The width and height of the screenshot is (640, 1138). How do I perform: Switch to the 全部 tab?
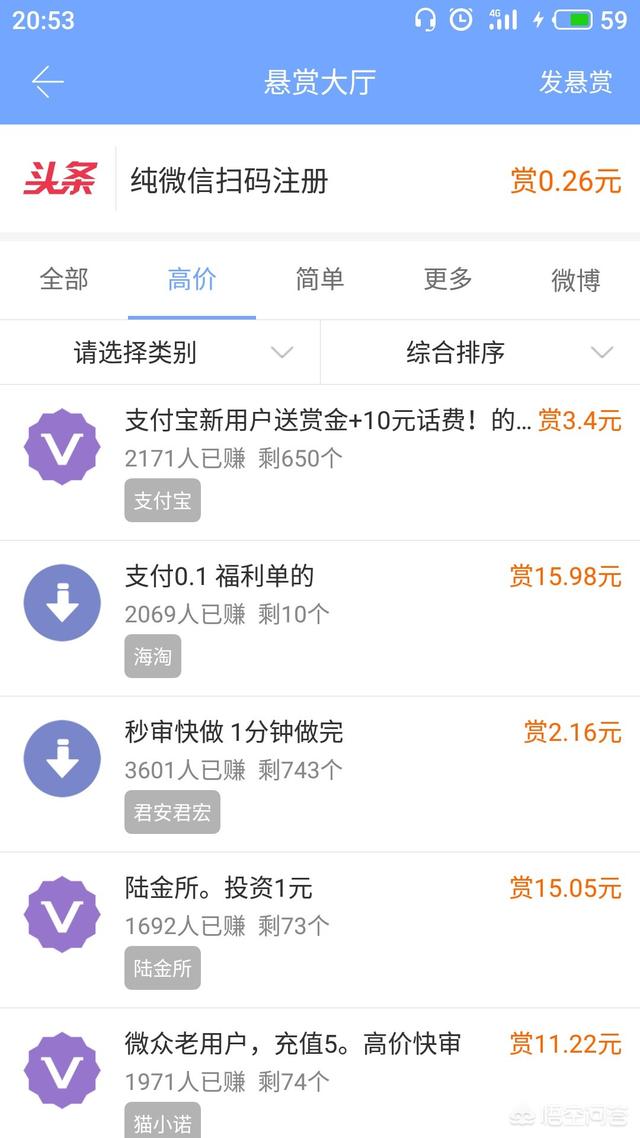click(x=64, y=279)
